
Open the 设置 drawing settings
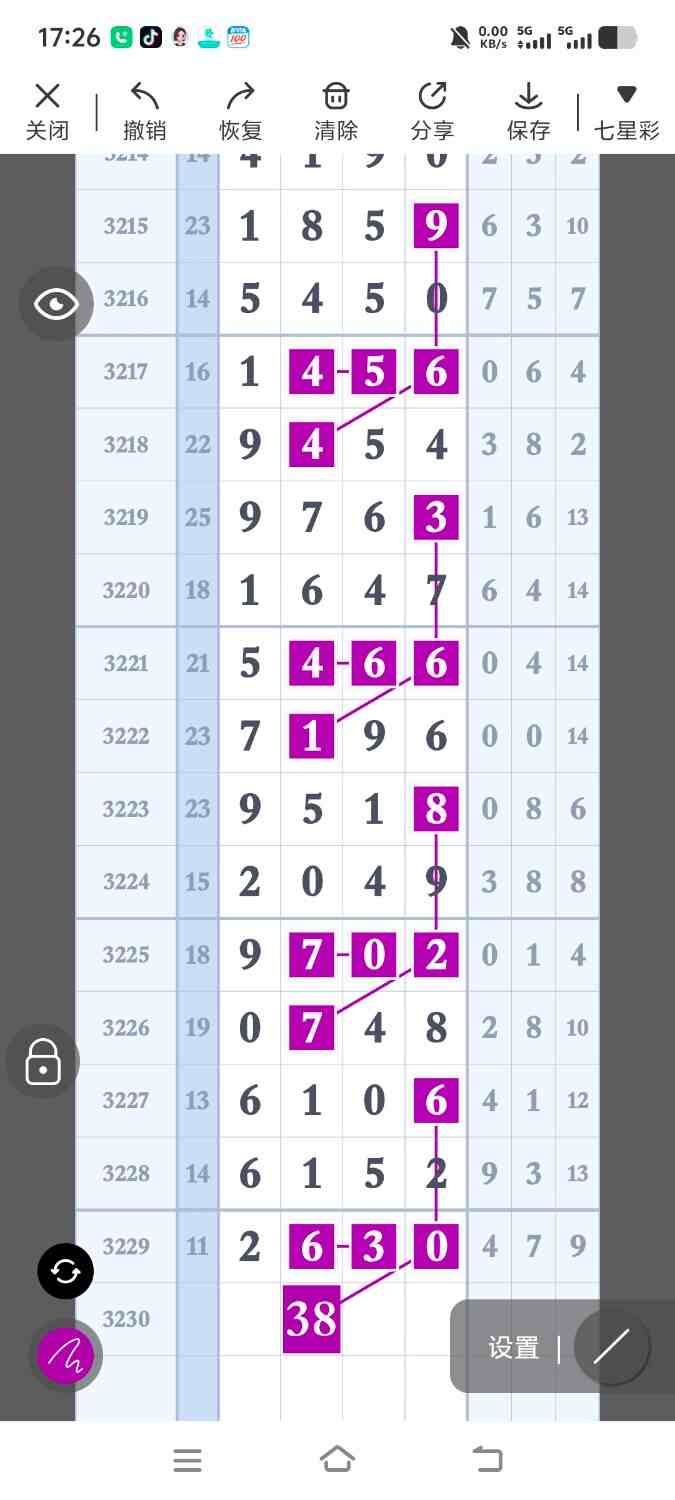click(x=514, y=1348)
